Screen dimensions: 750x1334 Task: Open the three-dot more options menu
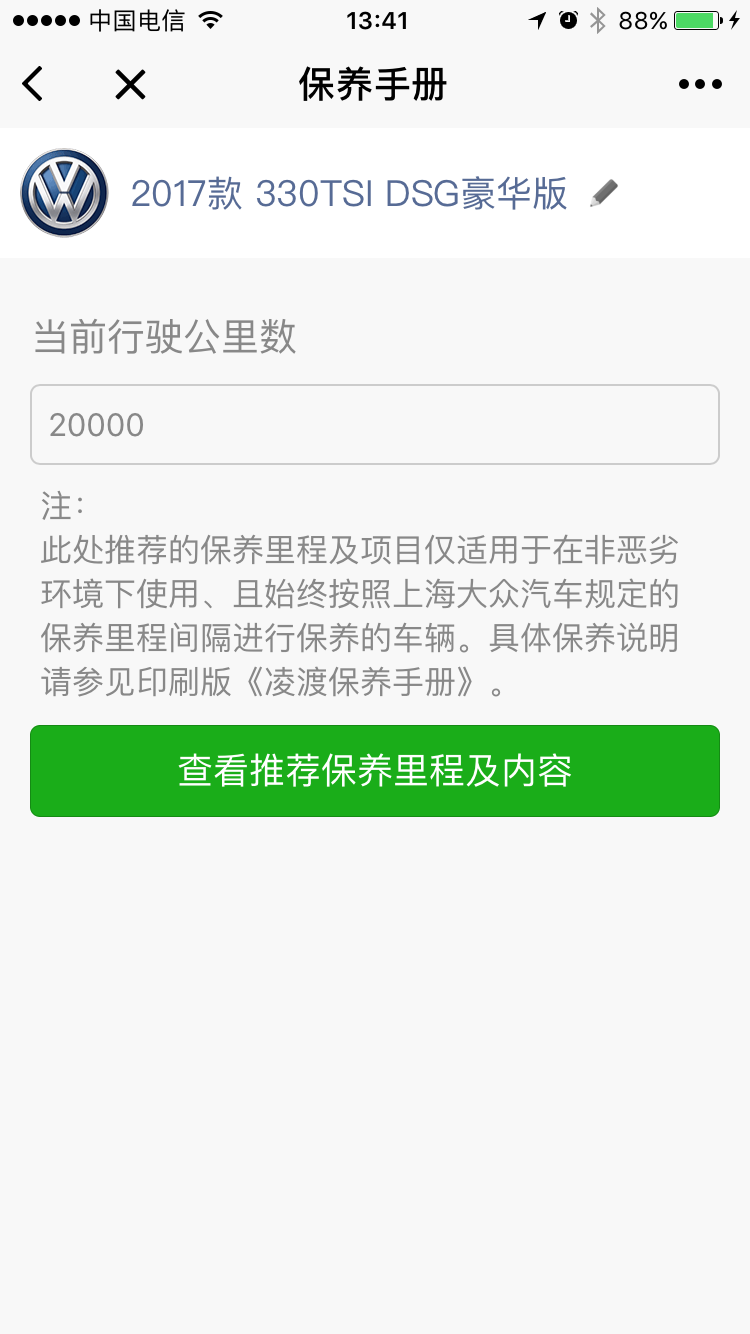[x=699, y=85]
